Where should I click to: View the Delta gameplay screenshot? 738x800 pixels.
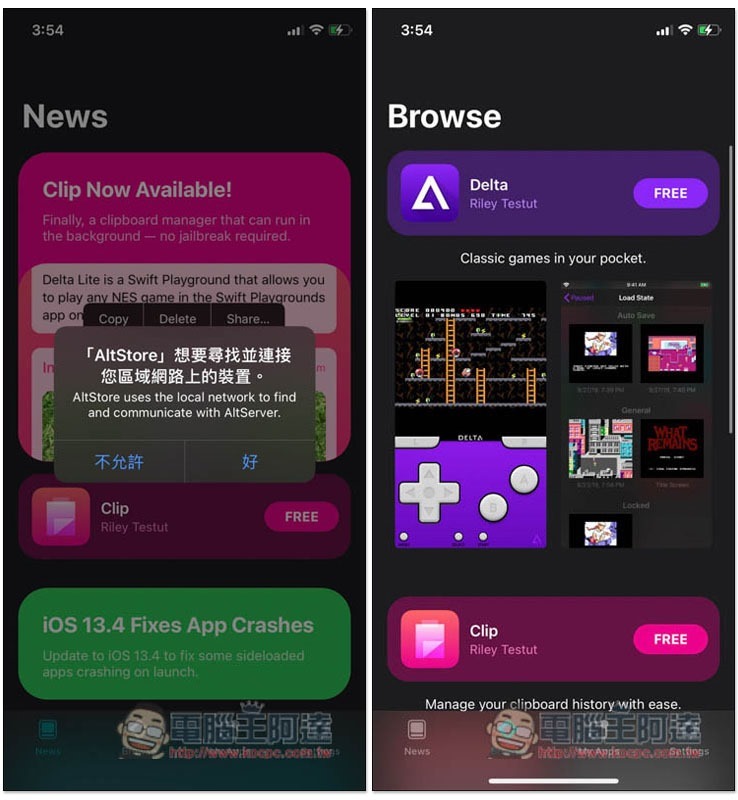point(470,413)
